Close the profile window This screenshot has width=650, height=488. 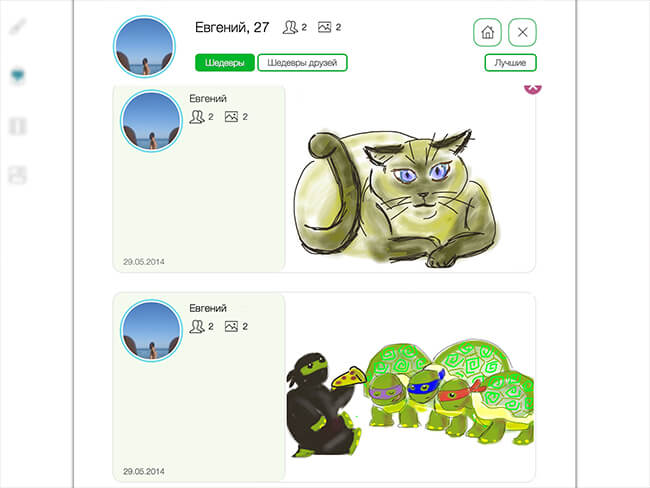pyautogui.click(x=522, y=32)
